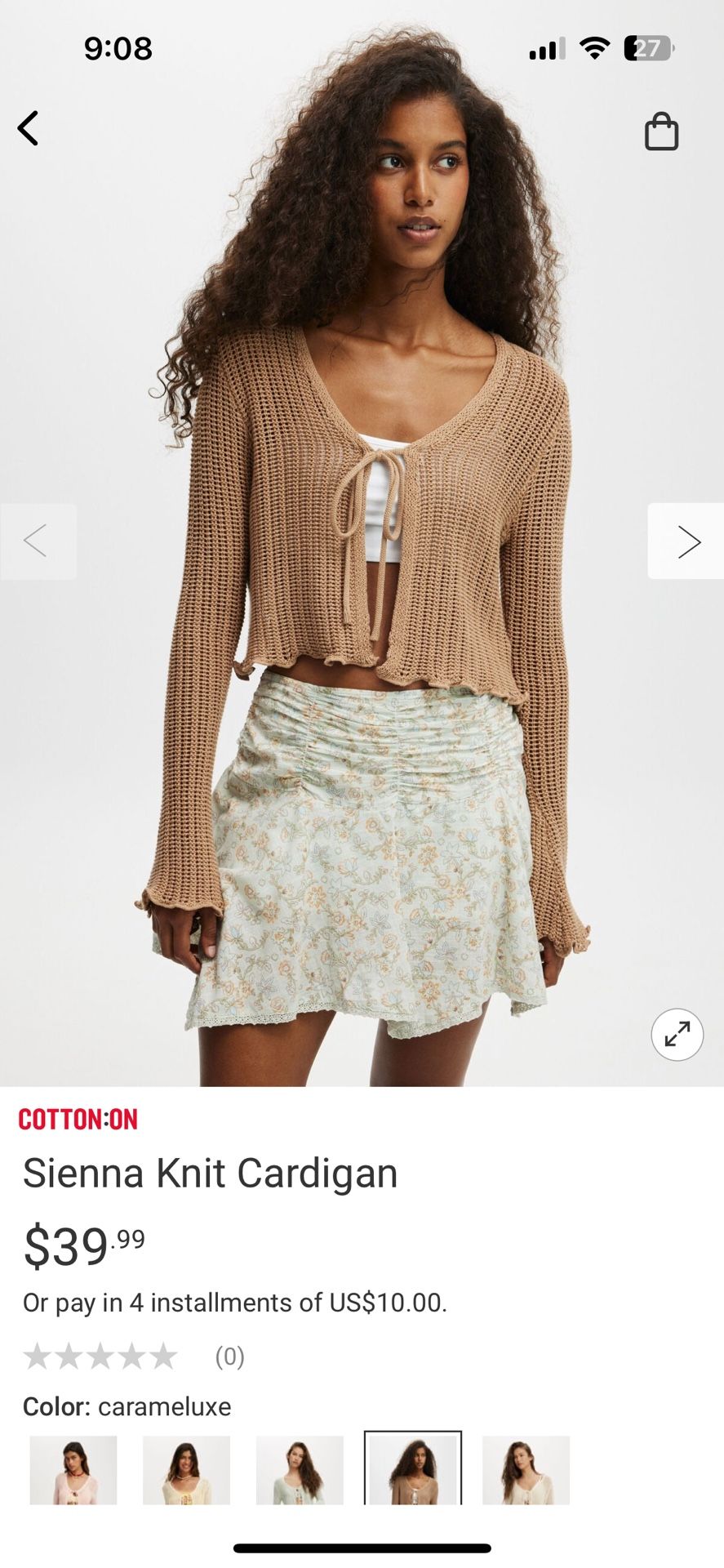Viewport: 724px width, 1568px height.
Task: Show the next product photo
Action: (686, 541)
